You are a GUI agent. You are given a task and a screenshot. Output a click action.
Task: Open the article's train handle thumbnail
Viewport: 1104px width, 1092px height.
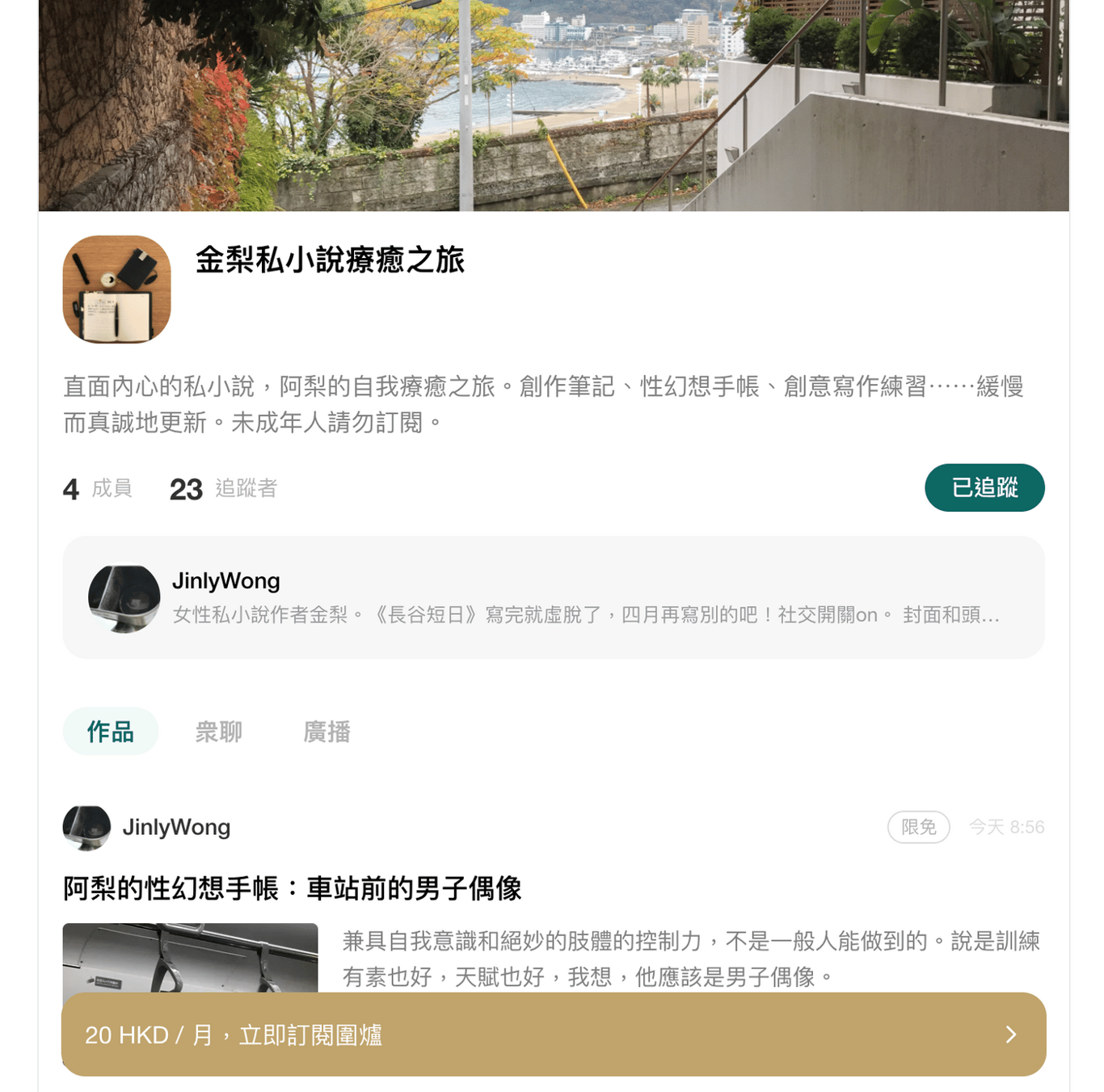(190, 958)
